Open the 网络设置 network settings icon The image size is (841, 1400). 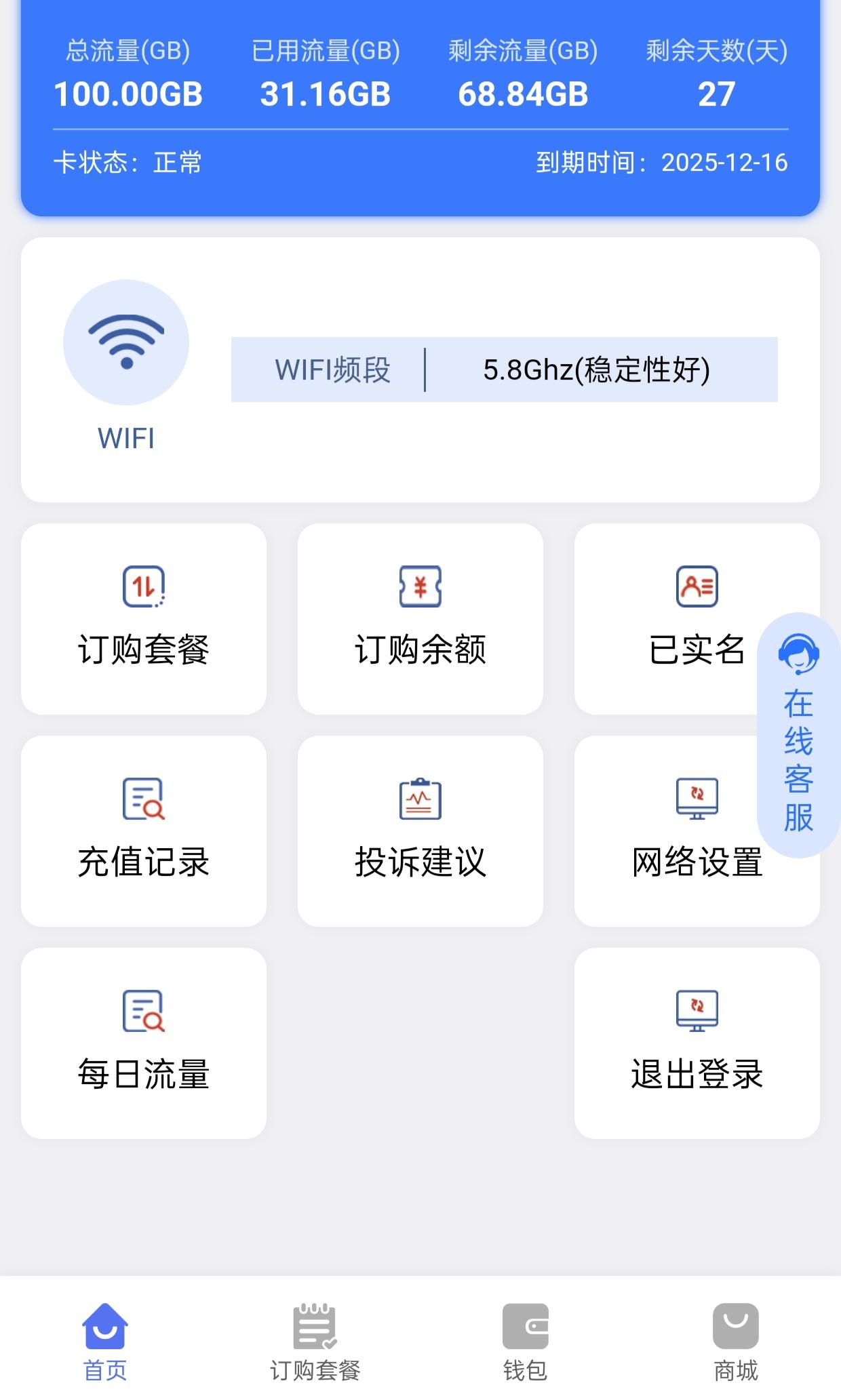pyautogui.click(x=696, y=803)
